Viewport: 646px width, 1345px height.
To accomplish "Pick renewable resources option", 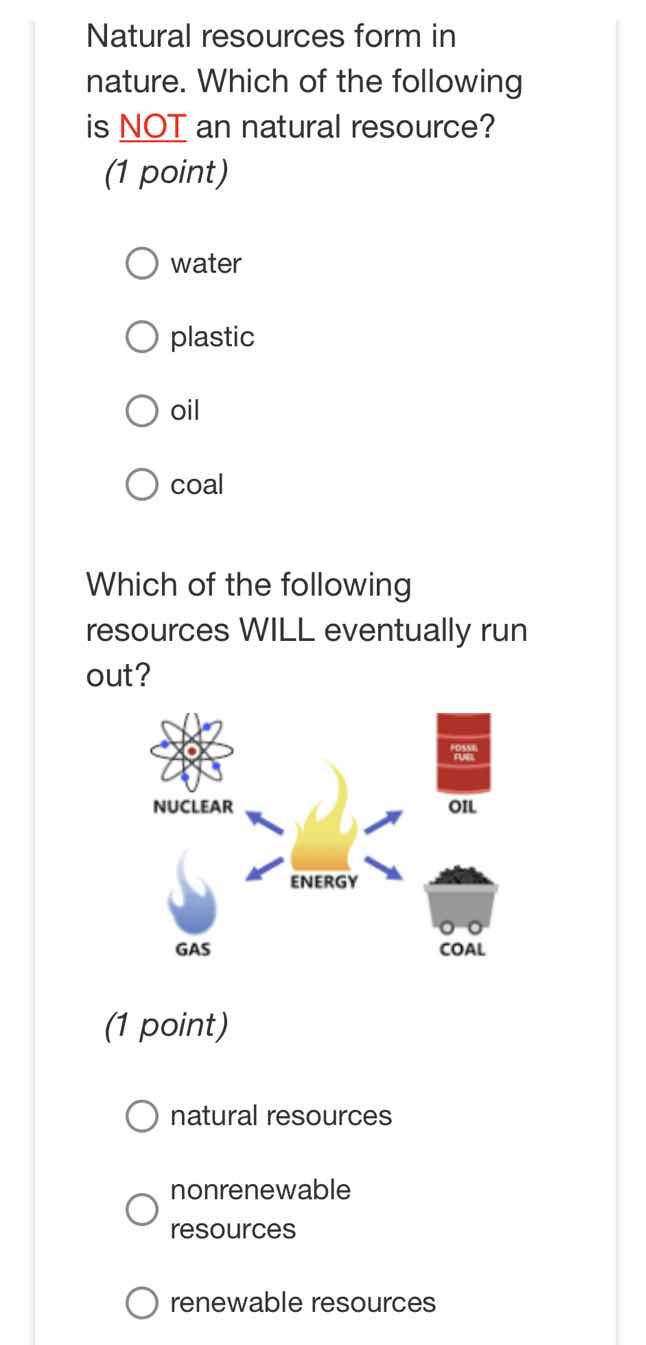I will 142,1303.
